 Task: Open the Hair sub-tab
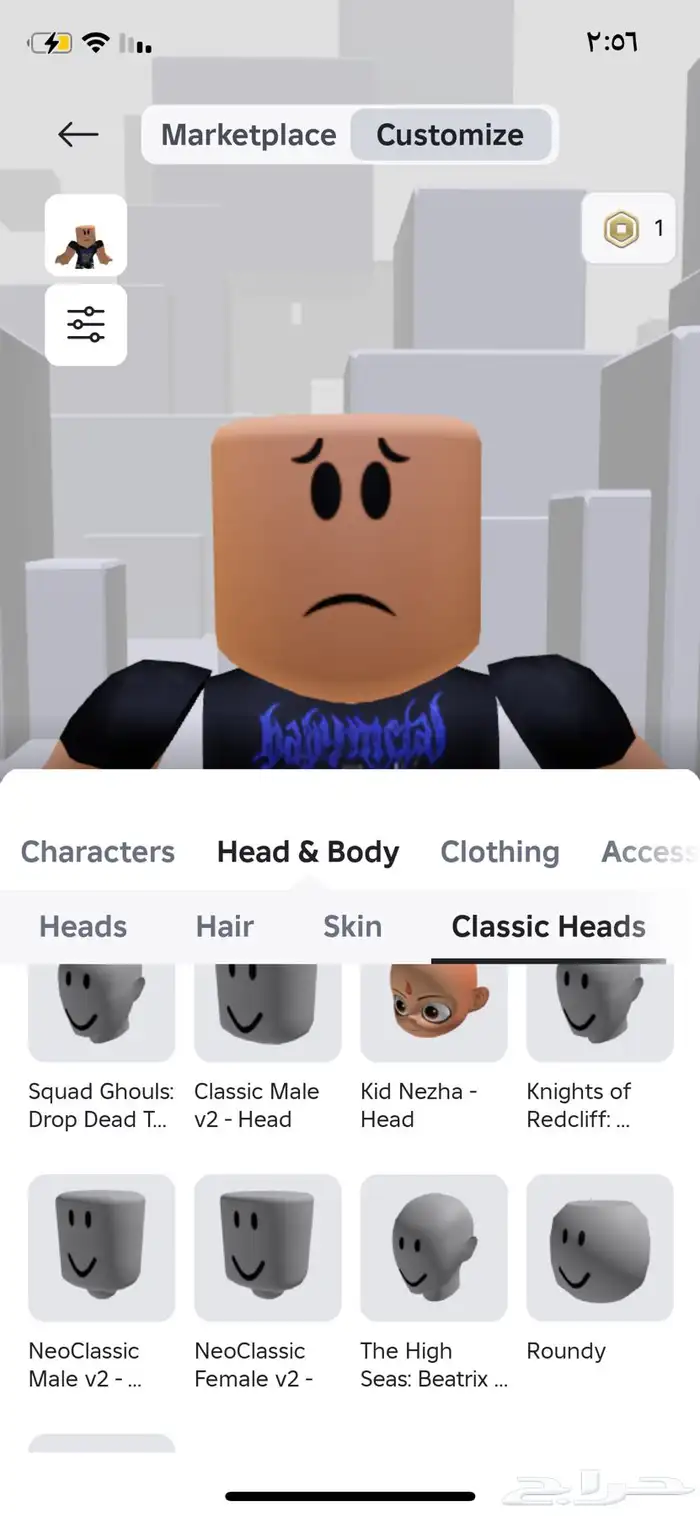[x=225, y=927]
